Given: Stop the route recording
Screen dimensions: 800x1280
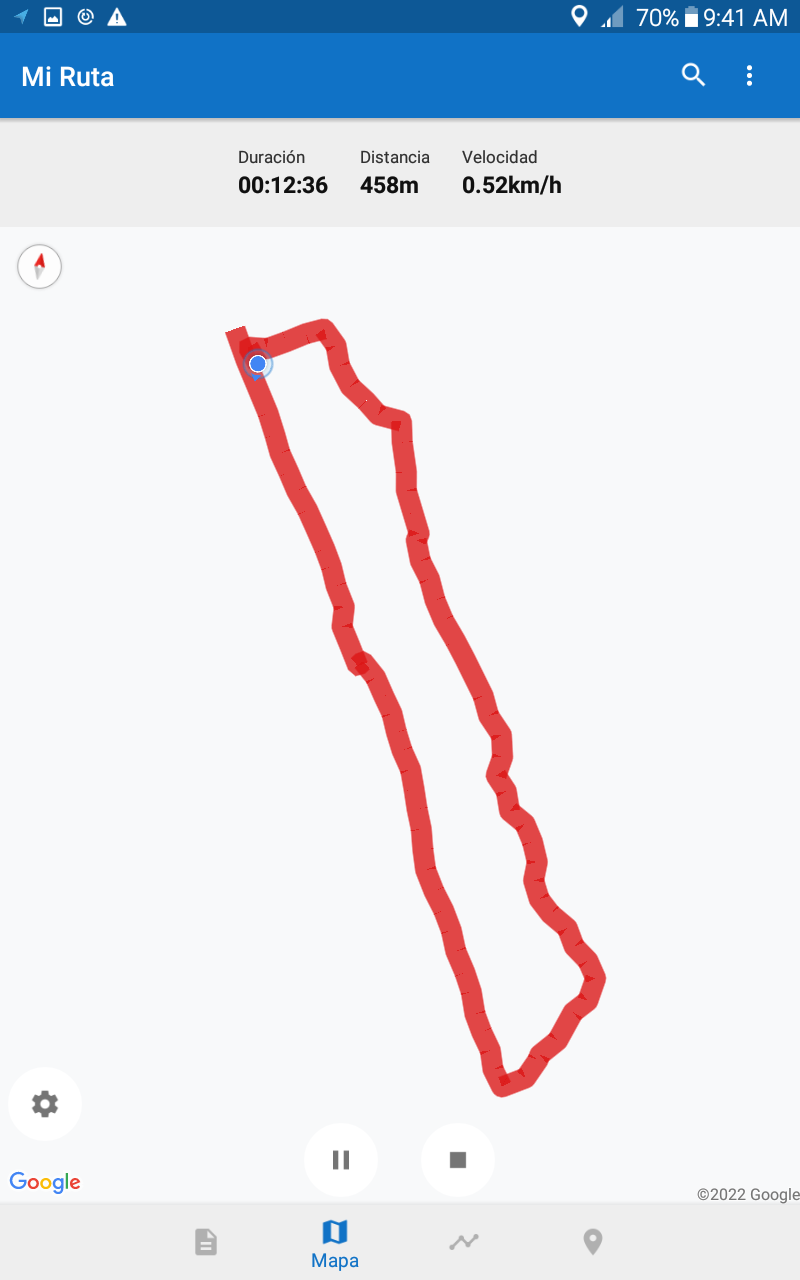Looking at the screenshot, I should [458, 1160].
